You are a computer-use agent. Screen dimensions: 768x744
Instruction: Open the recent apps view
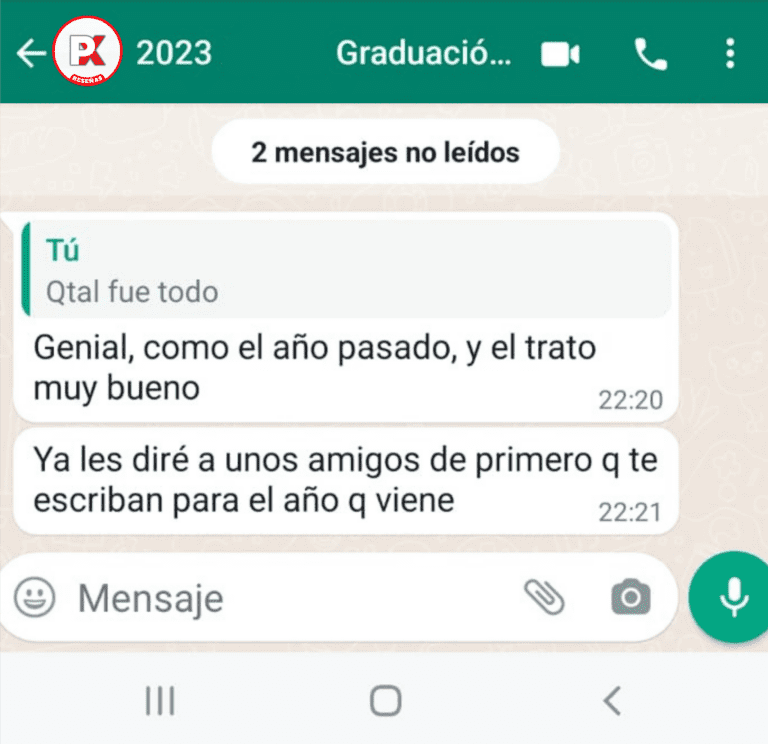click(x=159, y=701)
